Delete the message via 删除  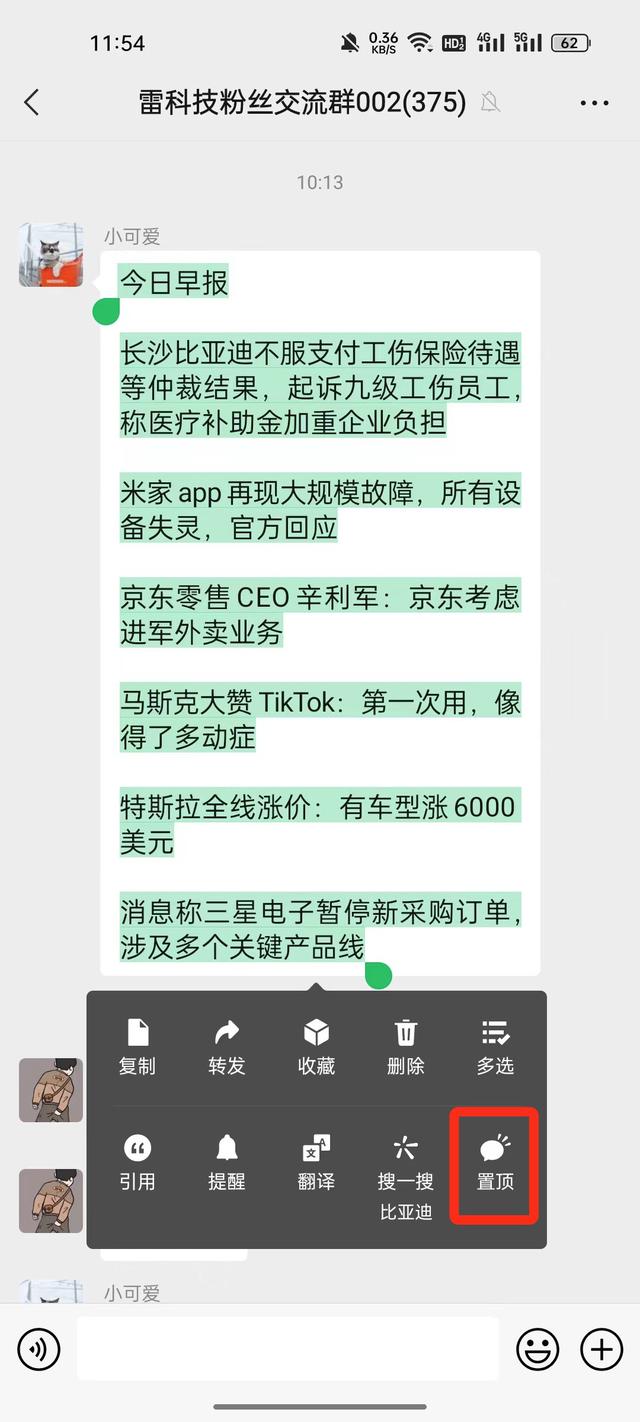(x=405, y=1046)
